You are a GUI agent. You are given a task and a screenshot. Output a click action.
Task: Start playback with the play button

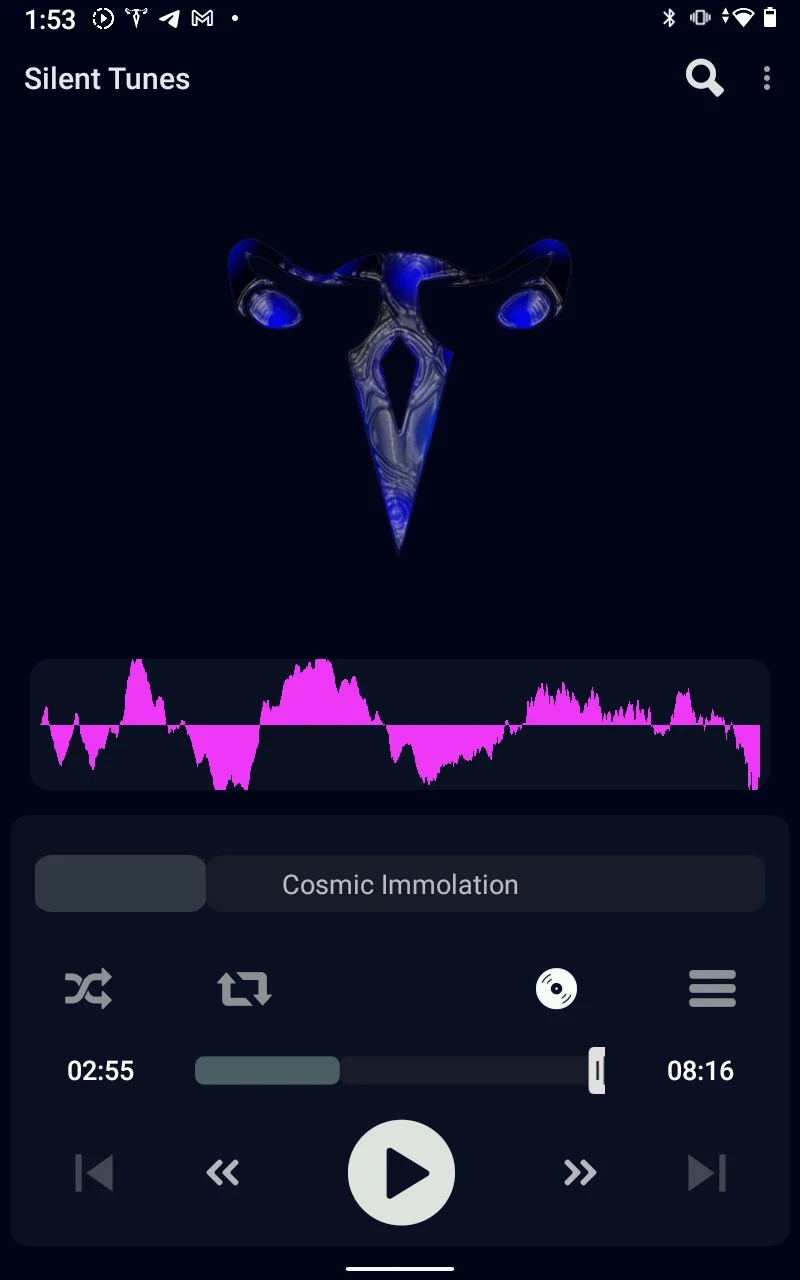pos(401,1172)
